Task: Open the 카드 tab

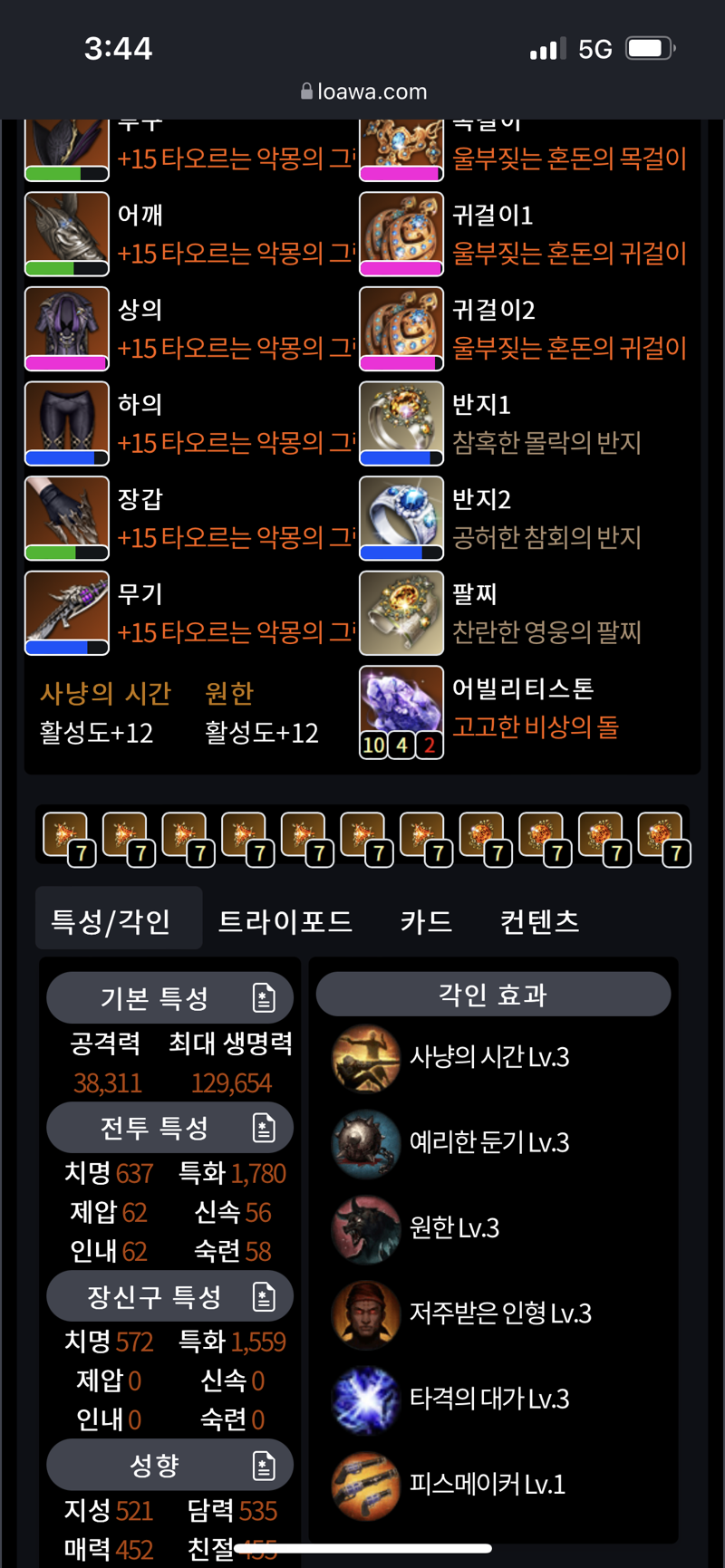Action: (426, 921)
